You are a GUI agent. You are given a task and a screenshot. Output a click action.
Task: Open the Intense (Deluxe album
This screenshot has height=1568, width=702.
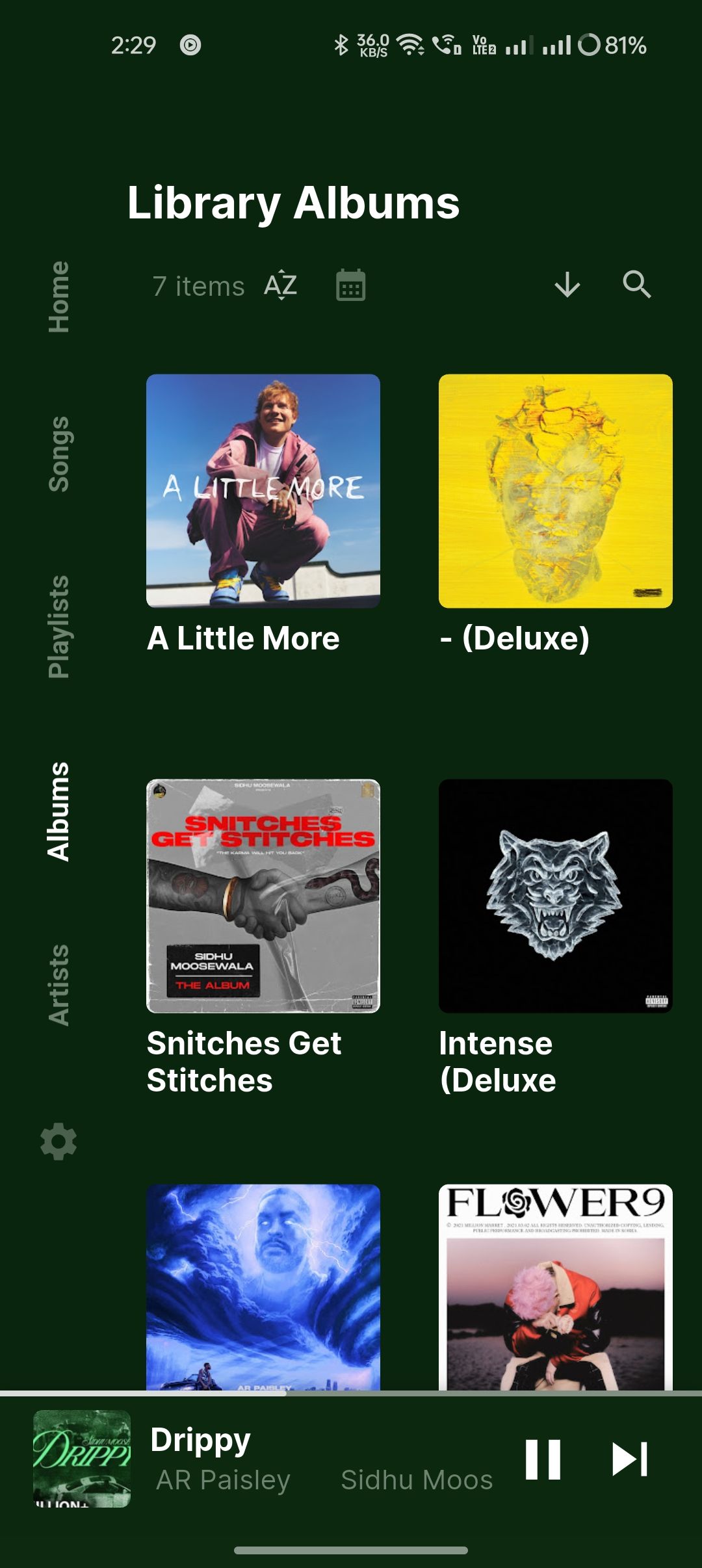coord(556,896)
